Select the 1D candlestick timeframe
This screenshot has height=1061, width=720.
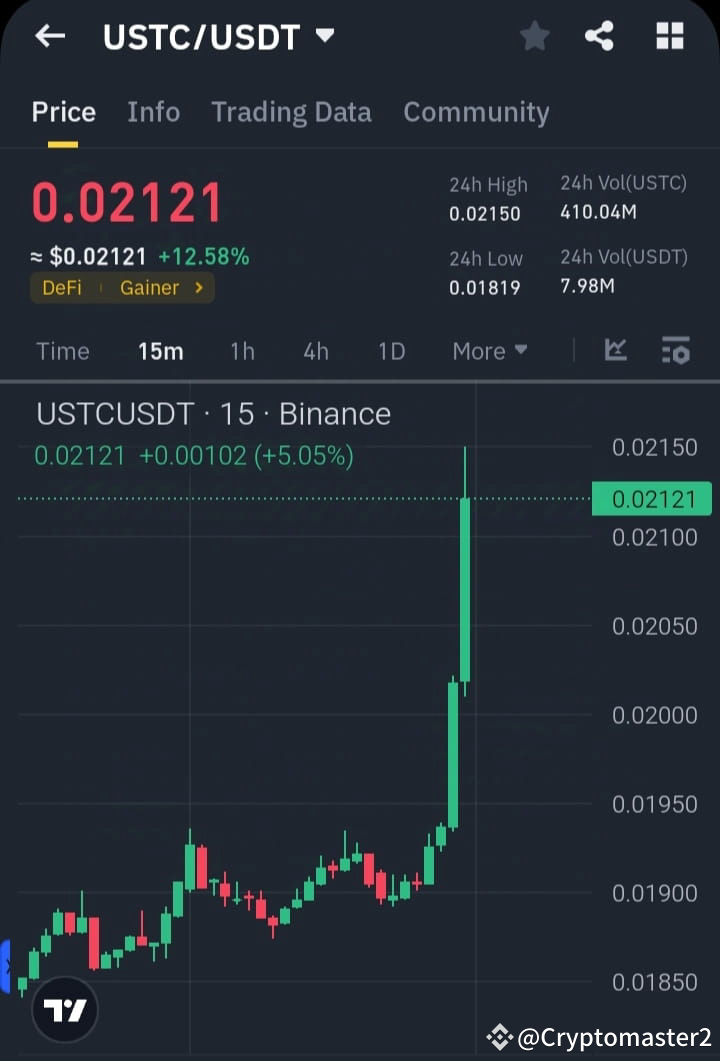pyautogui.click(x=390, y=351)
